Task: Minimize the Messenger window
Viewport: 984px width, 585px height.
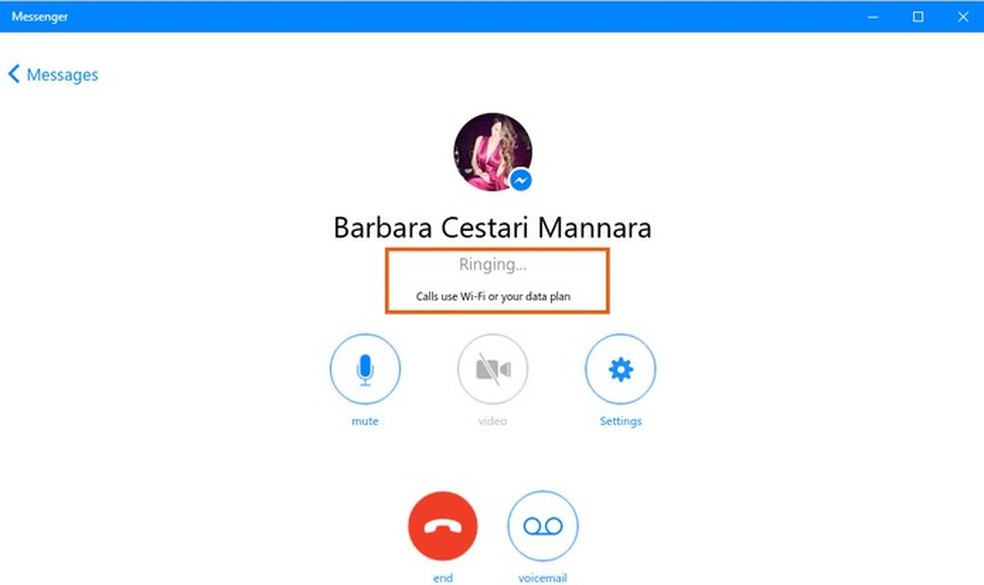Action: point(873,16)
